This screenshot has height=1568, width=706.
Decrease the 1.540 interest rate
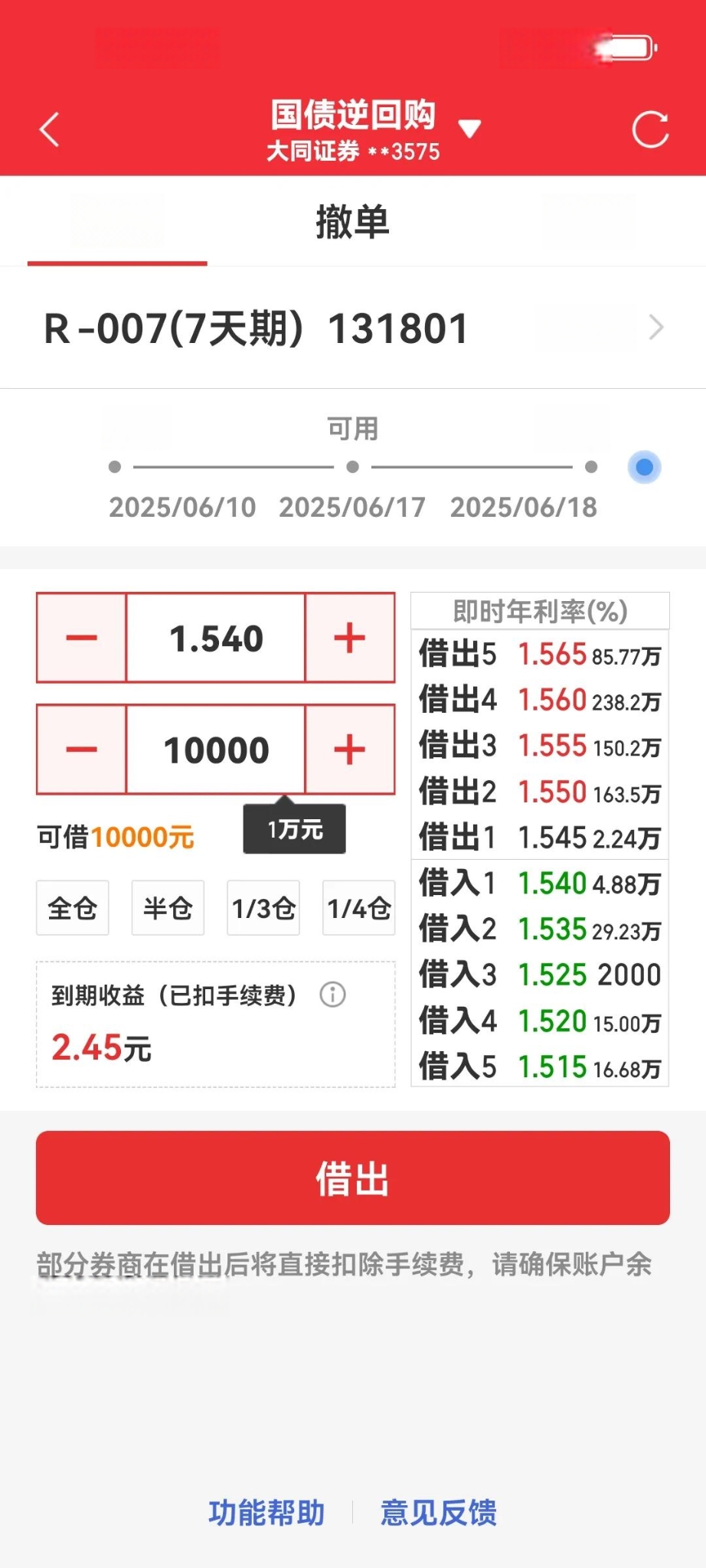coord(82,638)
